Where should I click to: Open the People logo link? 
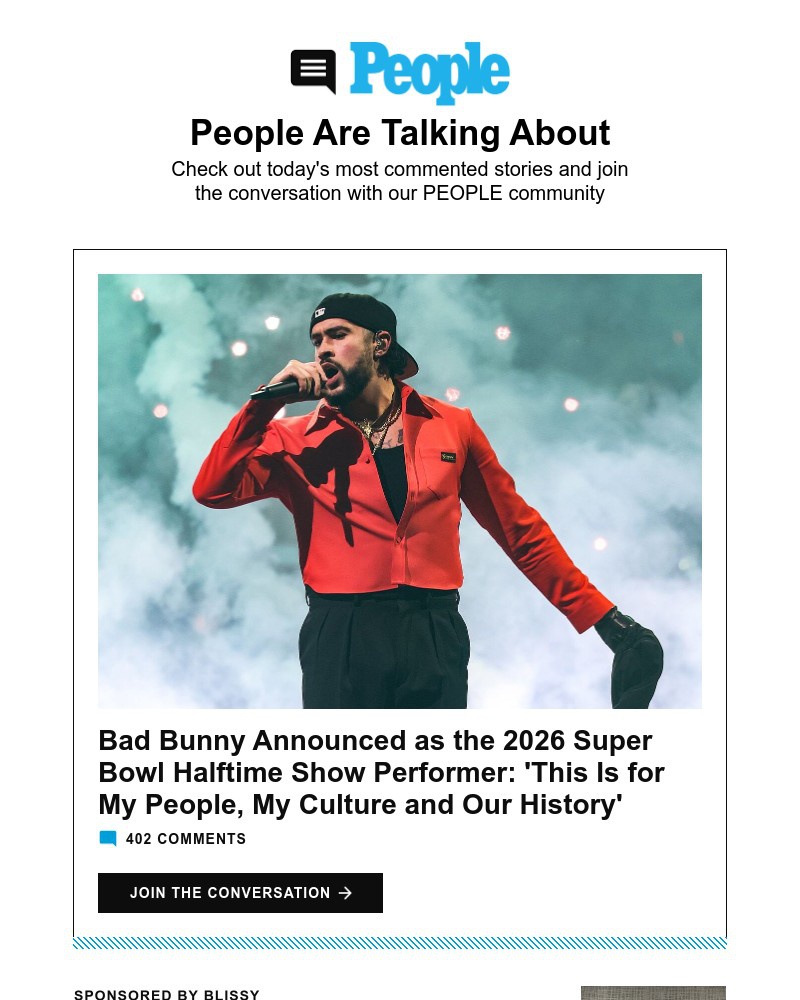400,73
